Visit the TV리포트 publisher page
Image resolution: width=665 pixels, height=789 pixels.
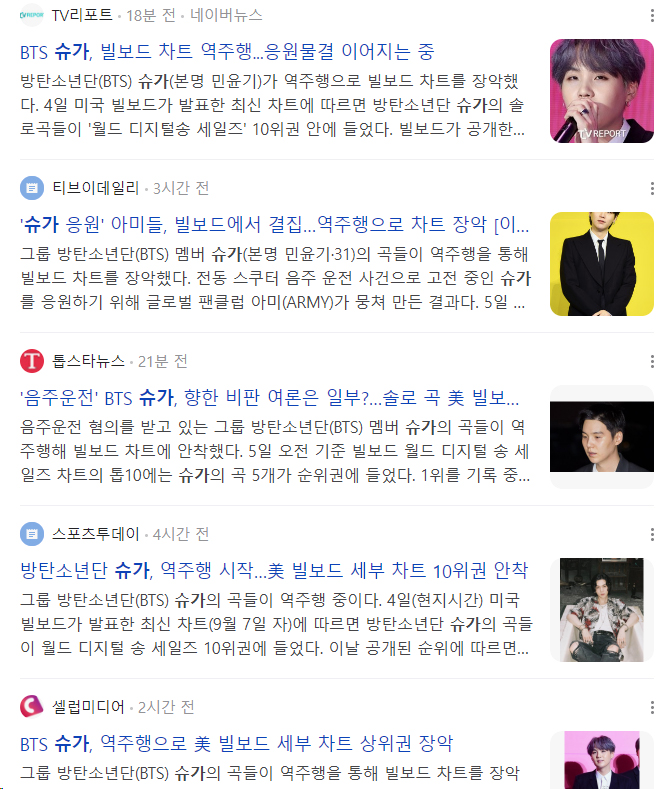(80, 15)
